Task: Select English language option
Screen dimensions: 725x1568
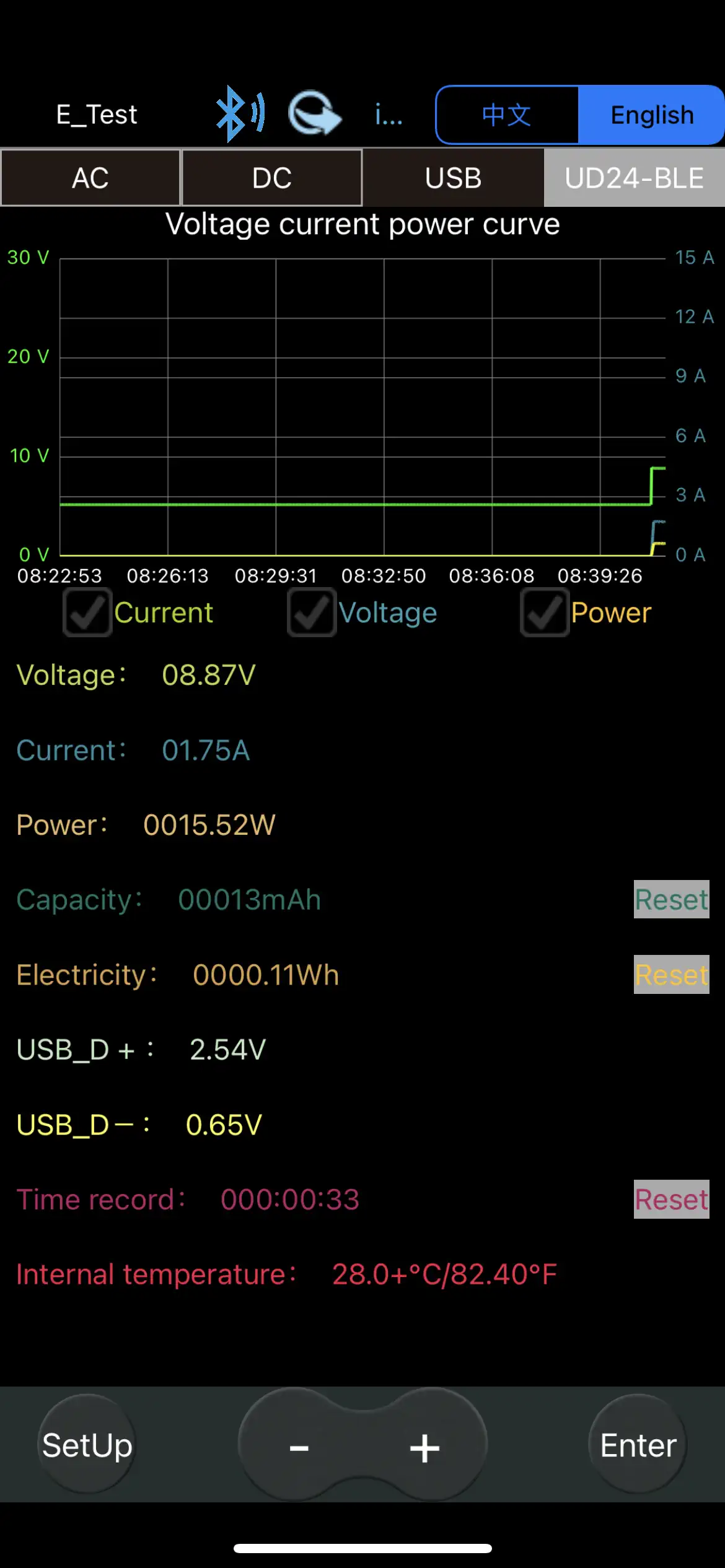Action: coord(651,115)
